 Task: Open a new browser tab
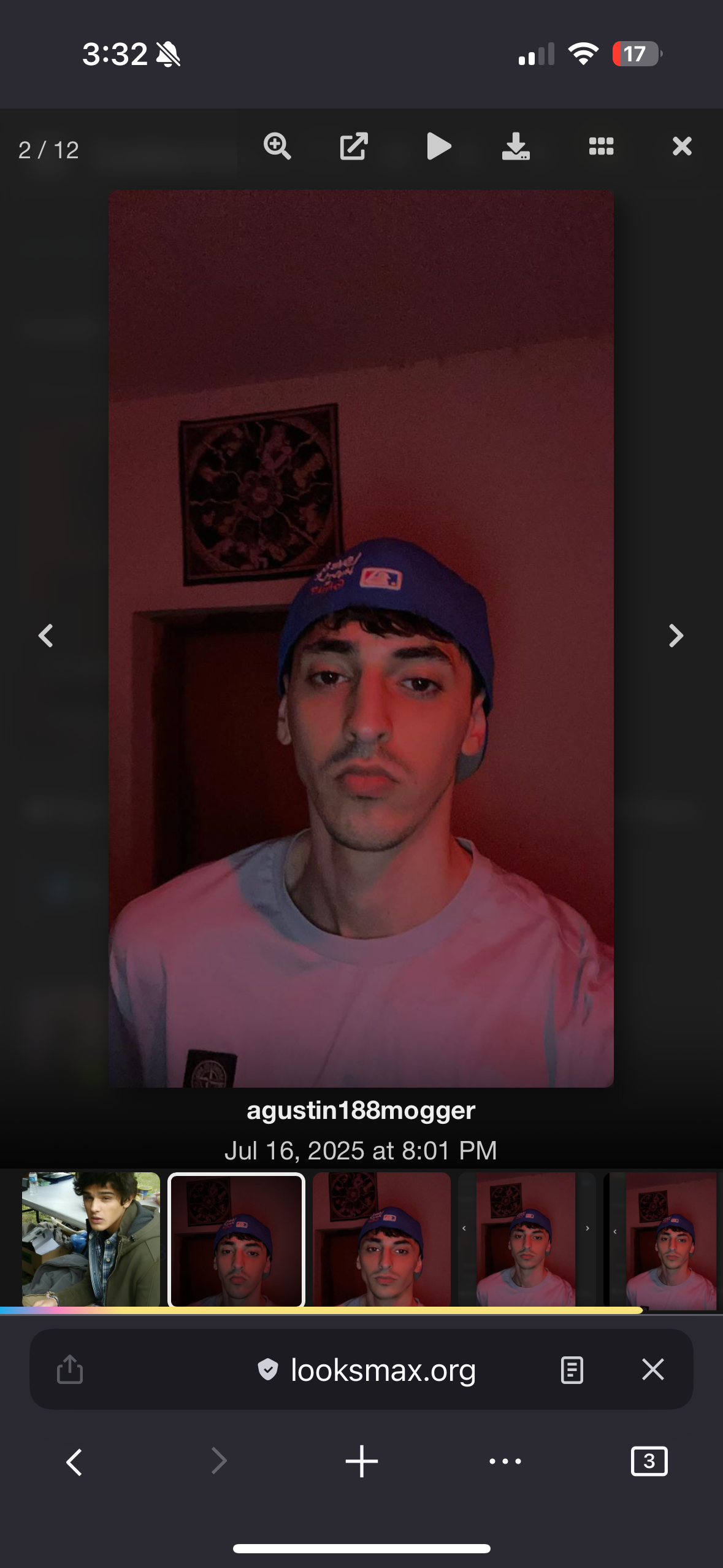(362, 1462)
